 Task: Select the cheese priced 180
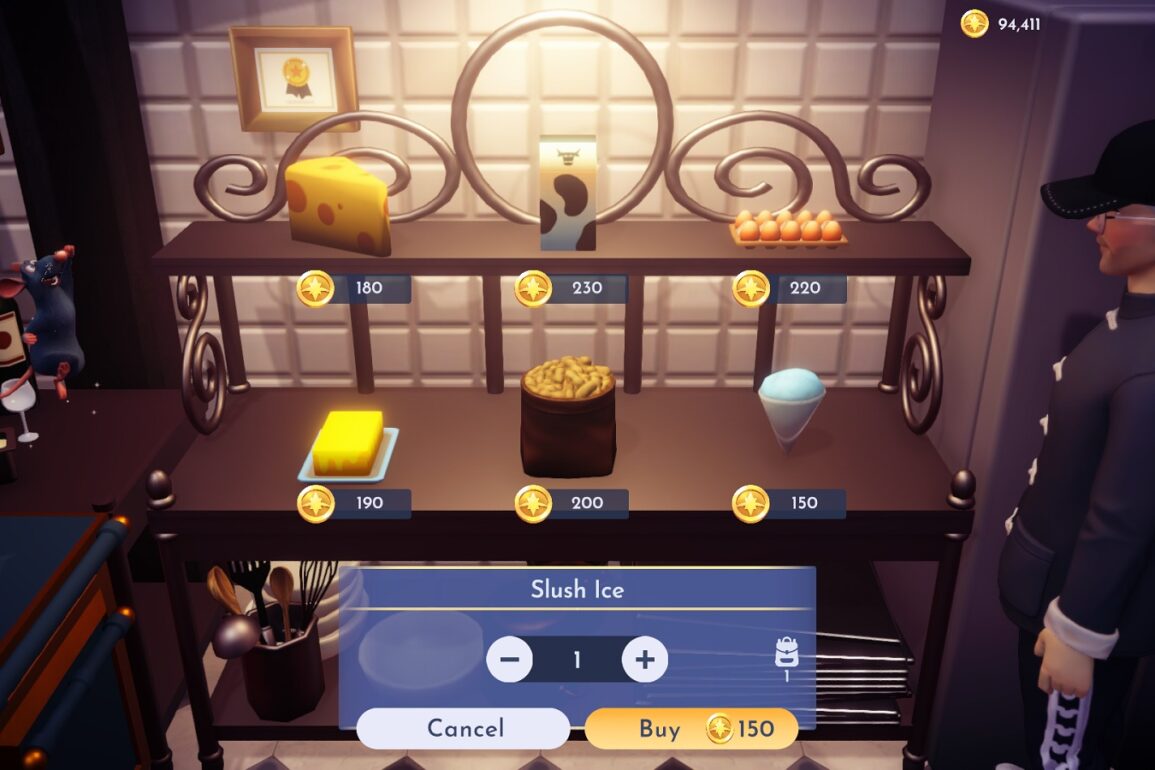(338, 207)
